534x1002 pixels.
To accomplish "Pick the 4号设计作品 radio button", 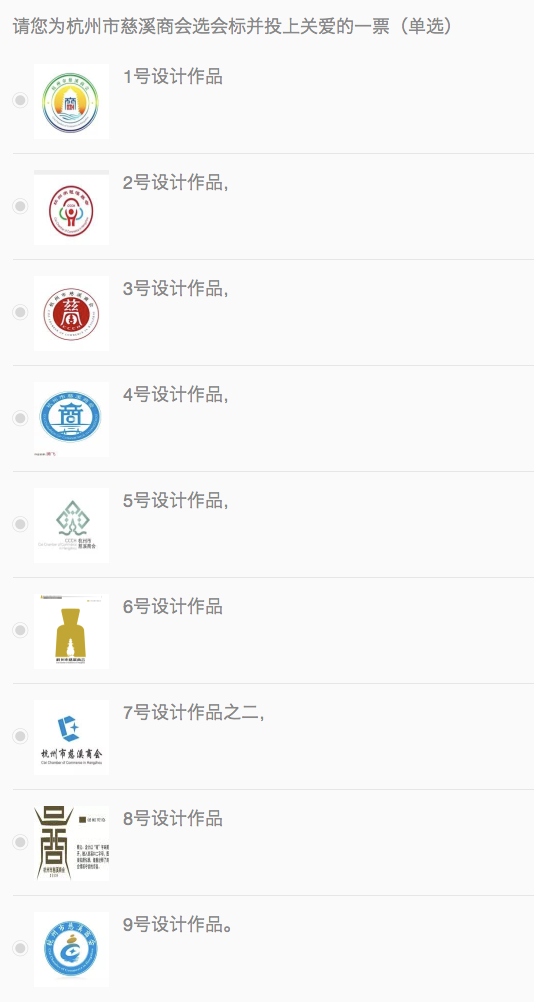I will coord(20,418).
